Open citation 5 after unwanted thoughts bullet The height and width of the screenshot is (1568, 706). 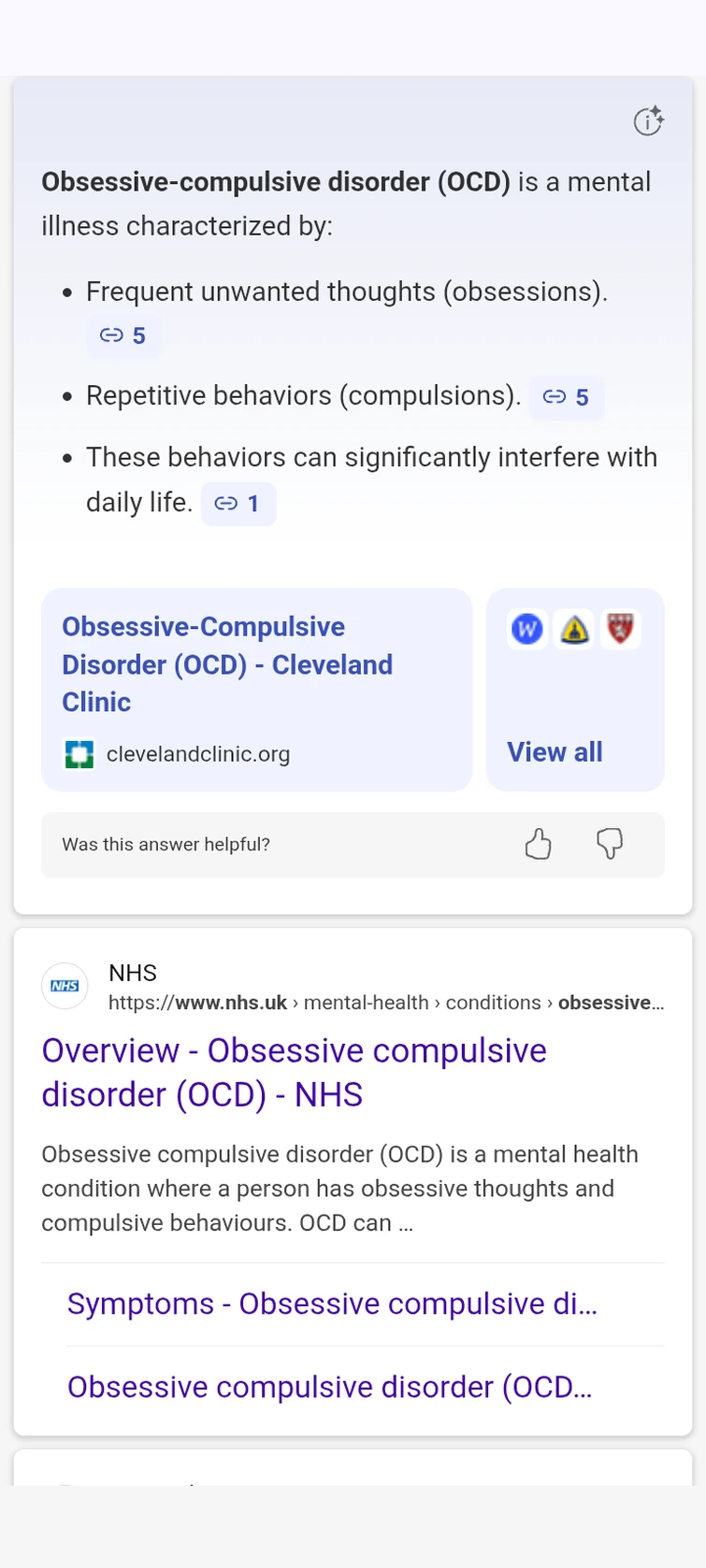click(123, 335)
